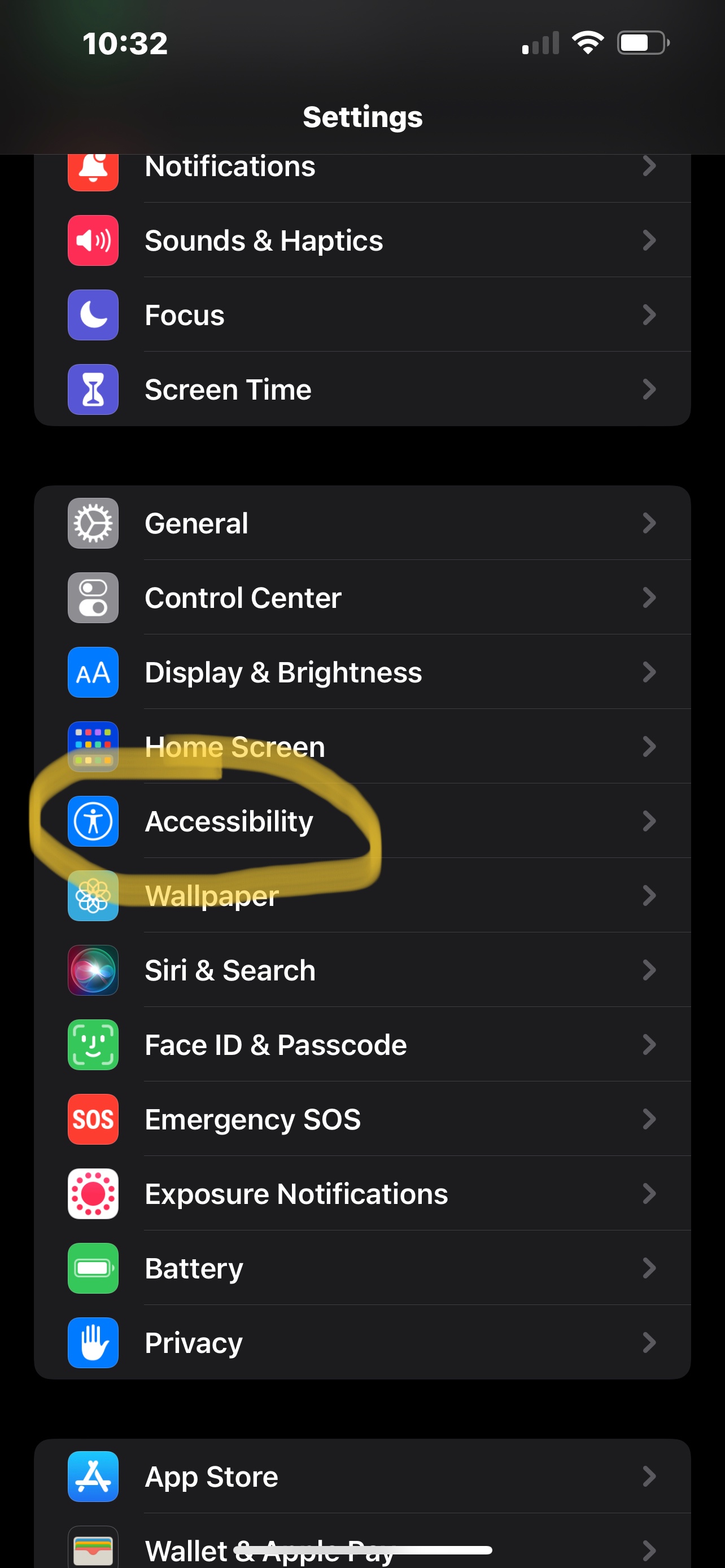Screen dimensions: 725x1568
Task: Go to Focus settings
Action: (x=361, y=315)
